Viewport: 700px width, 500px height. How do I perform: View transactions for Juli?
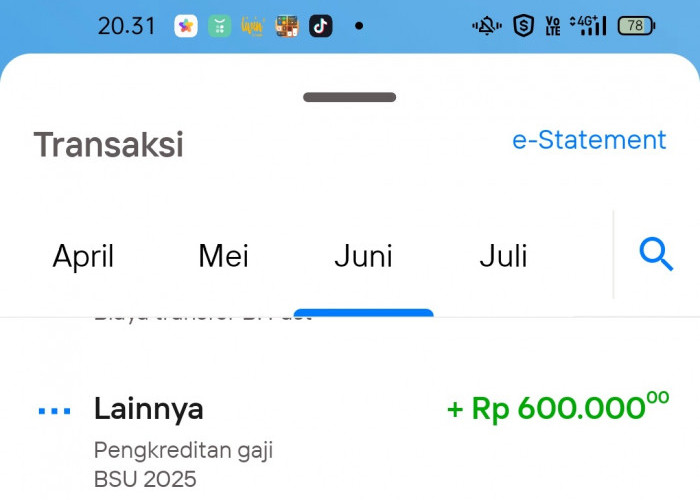[503, 256]
